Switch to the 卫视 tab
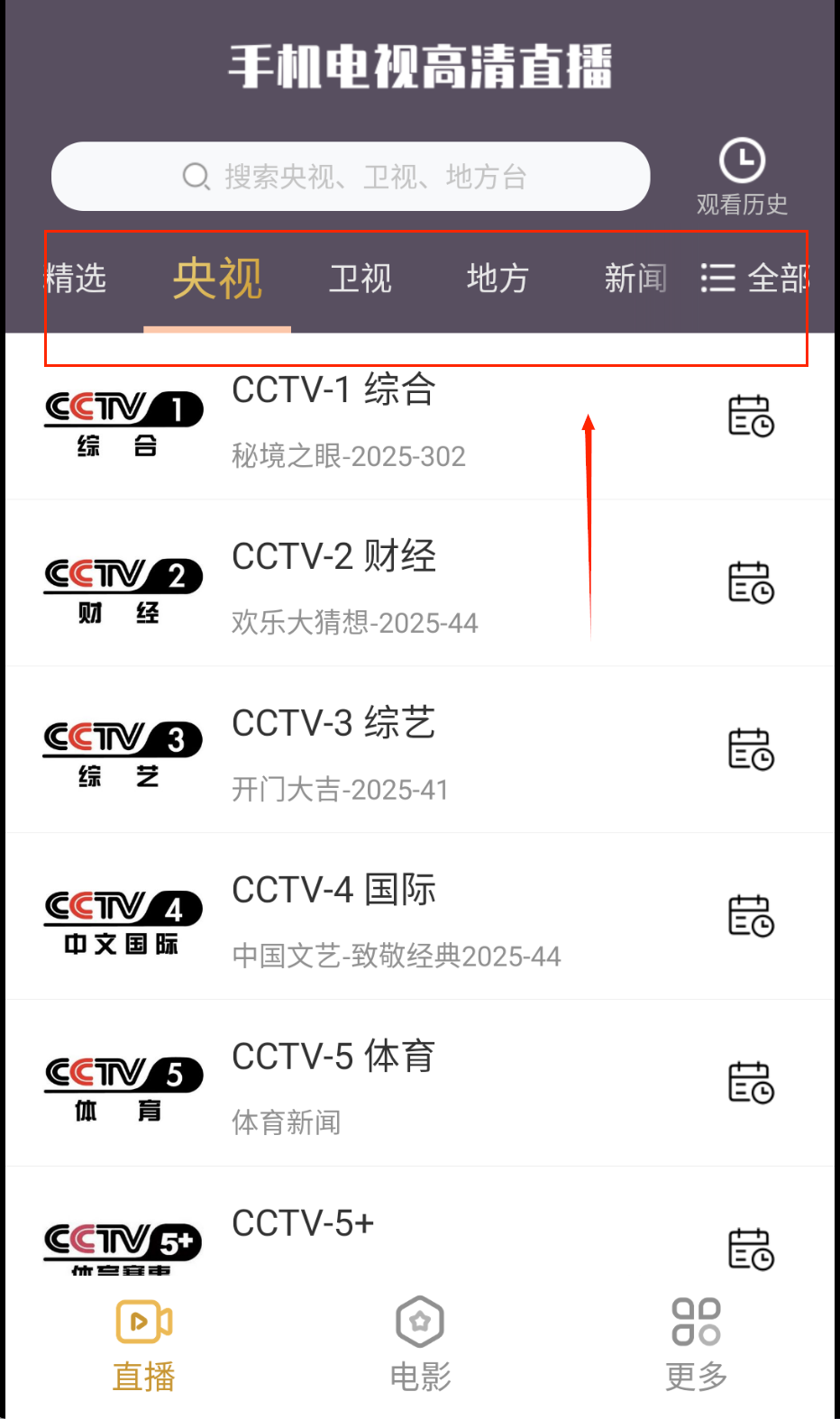 click(x=360, y=279)
